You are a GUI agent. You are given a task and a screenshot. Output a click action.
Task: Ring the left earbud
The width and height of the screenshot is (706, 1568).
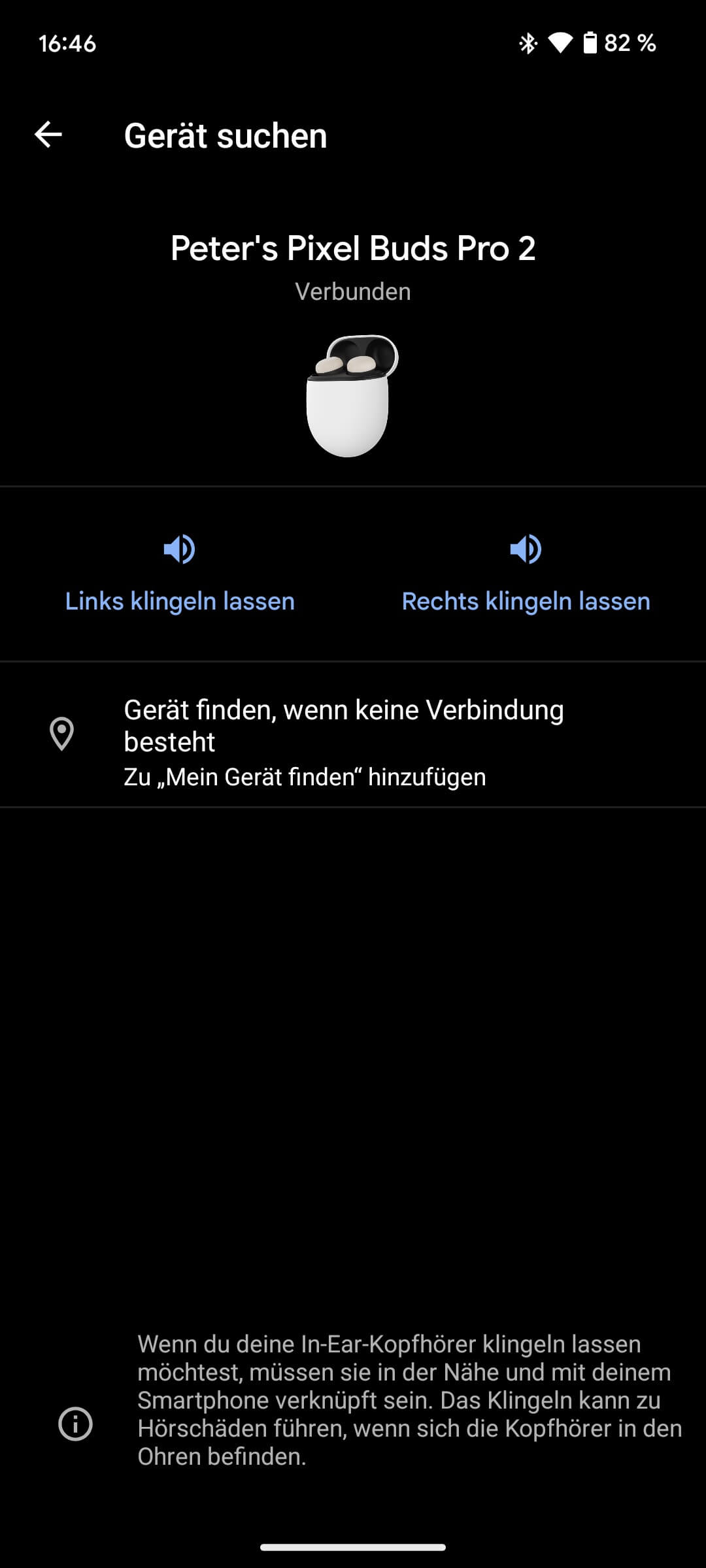click(x=180, y=574)
